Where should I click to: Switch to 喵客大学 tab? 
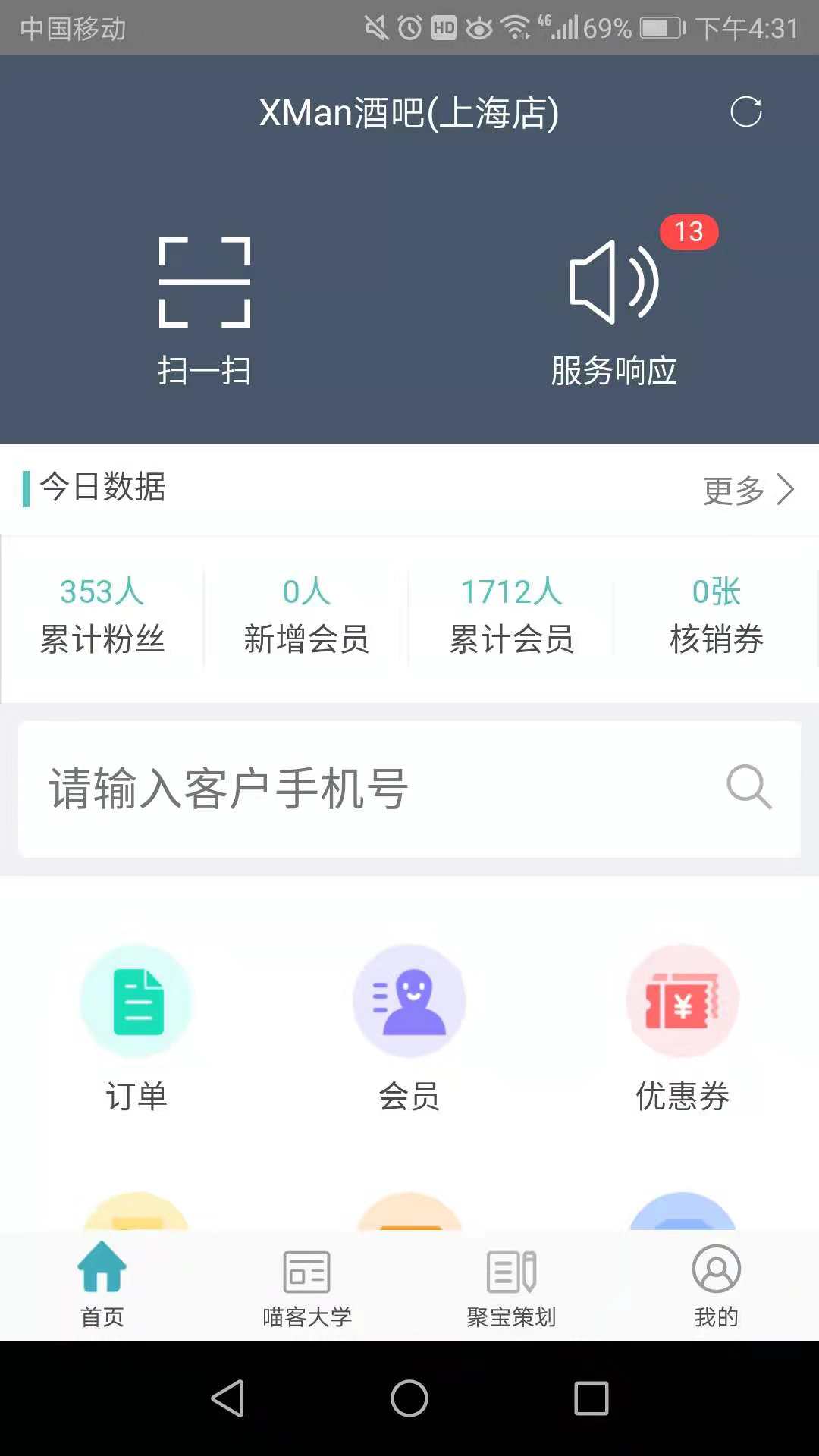point(307,1287)
